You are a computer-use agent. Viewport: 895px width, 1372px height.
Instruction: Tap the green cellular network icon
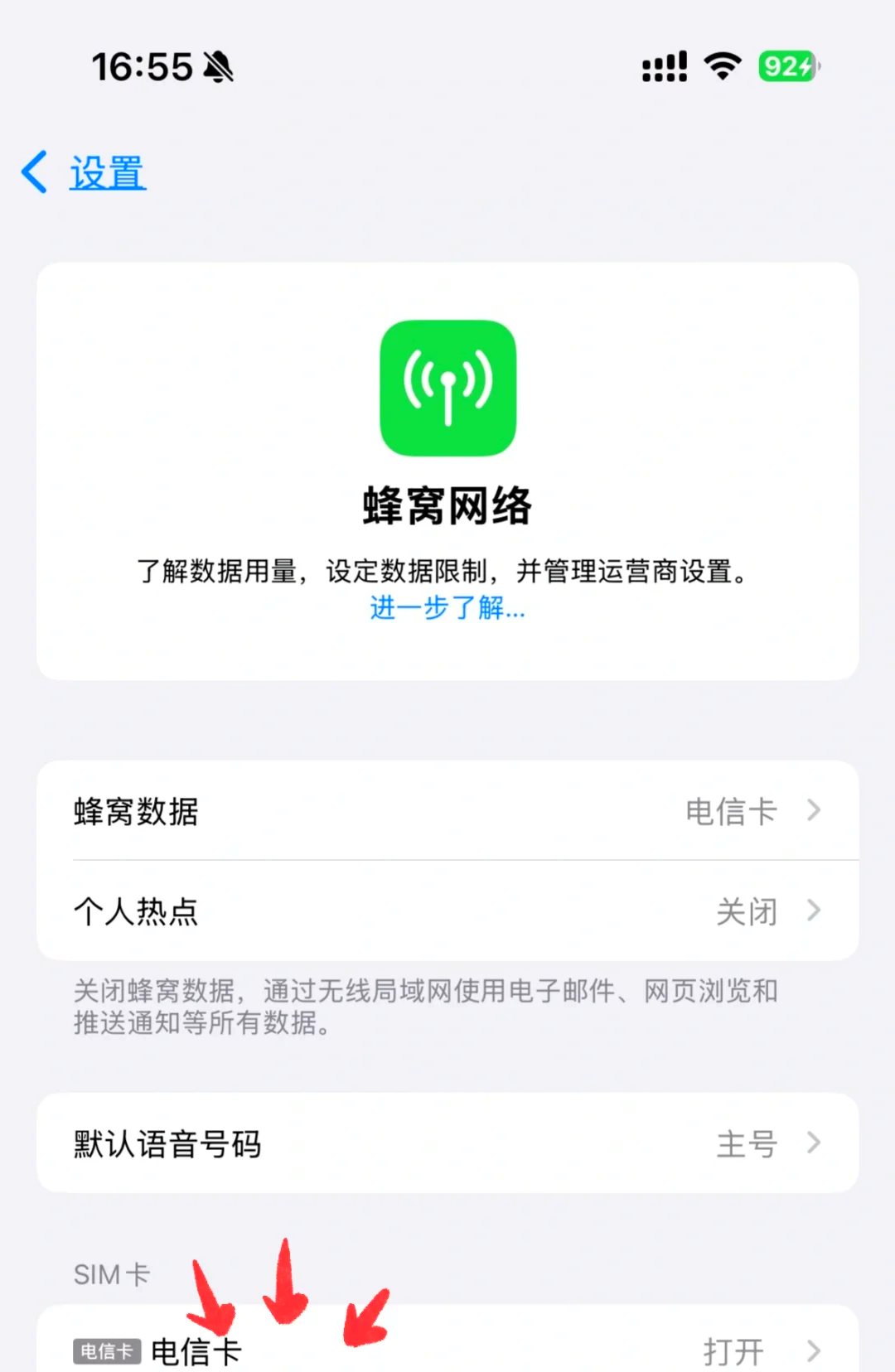pos(447,388)
